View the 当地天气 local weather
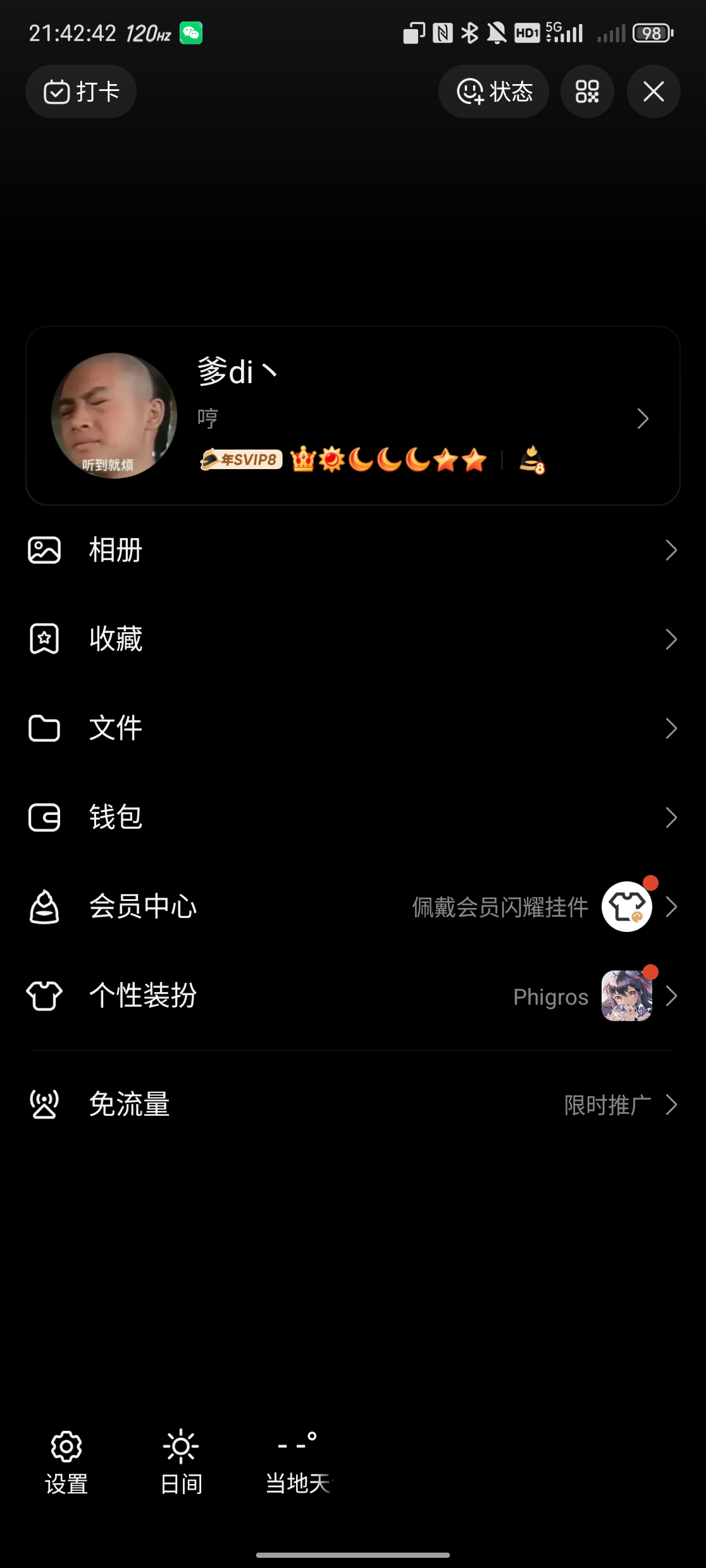This screenshot has width=706, height=1568. 298,1461
